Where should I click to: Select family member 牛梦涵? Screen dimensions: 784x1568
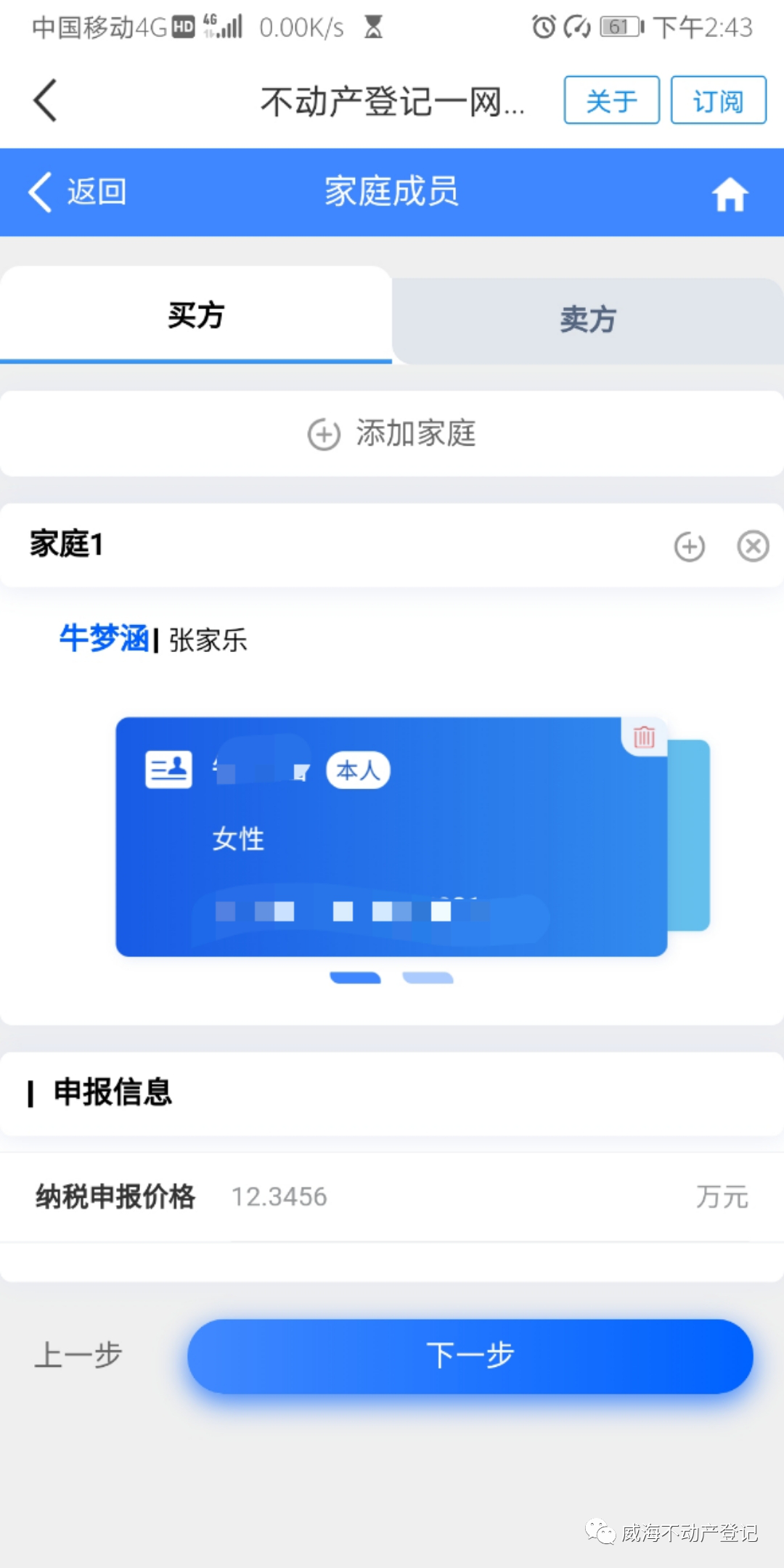pyautogui.click(x=104, y=639)
